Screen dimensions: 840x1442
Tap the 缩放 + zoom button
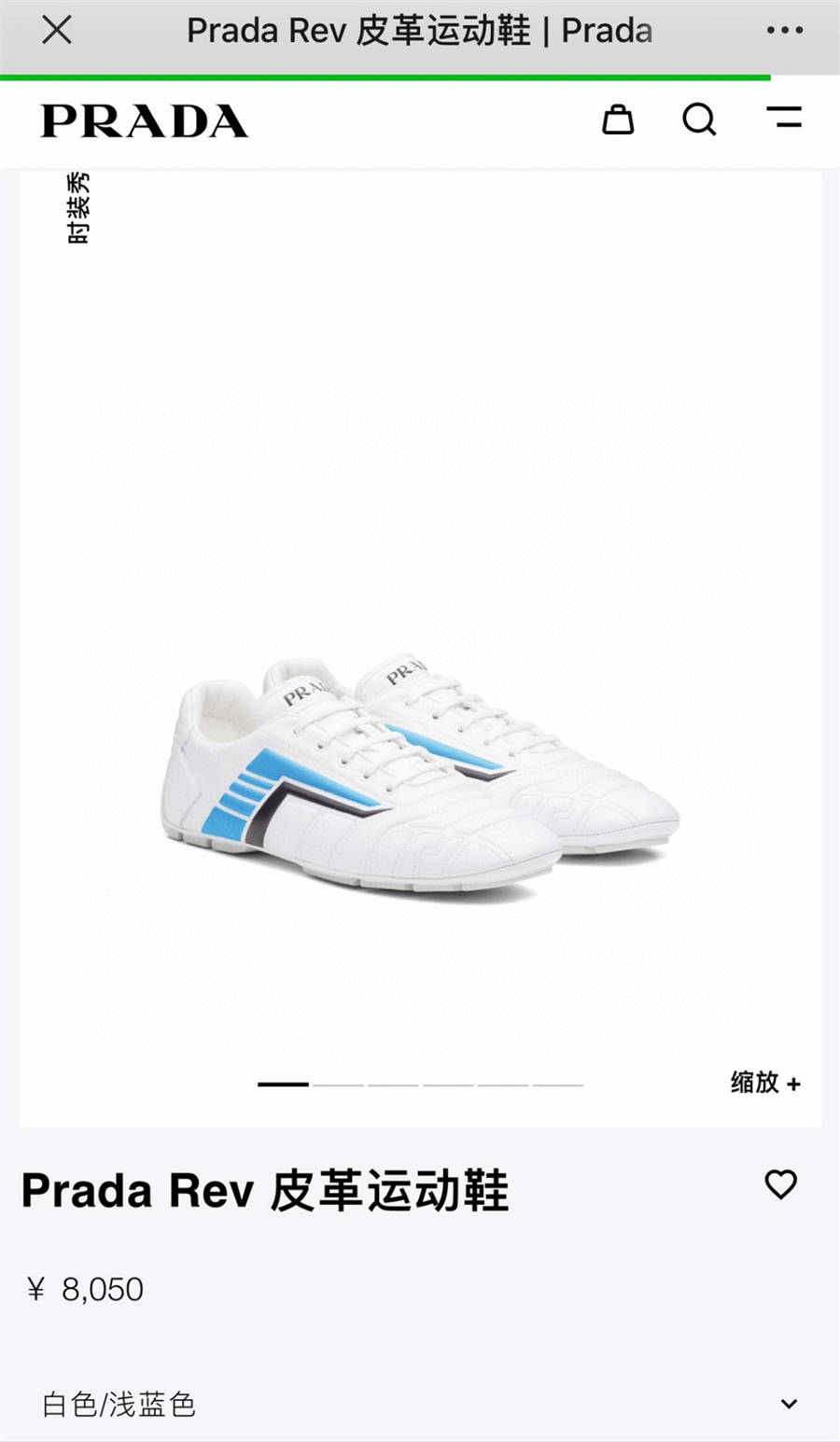tap(765, 1083)
